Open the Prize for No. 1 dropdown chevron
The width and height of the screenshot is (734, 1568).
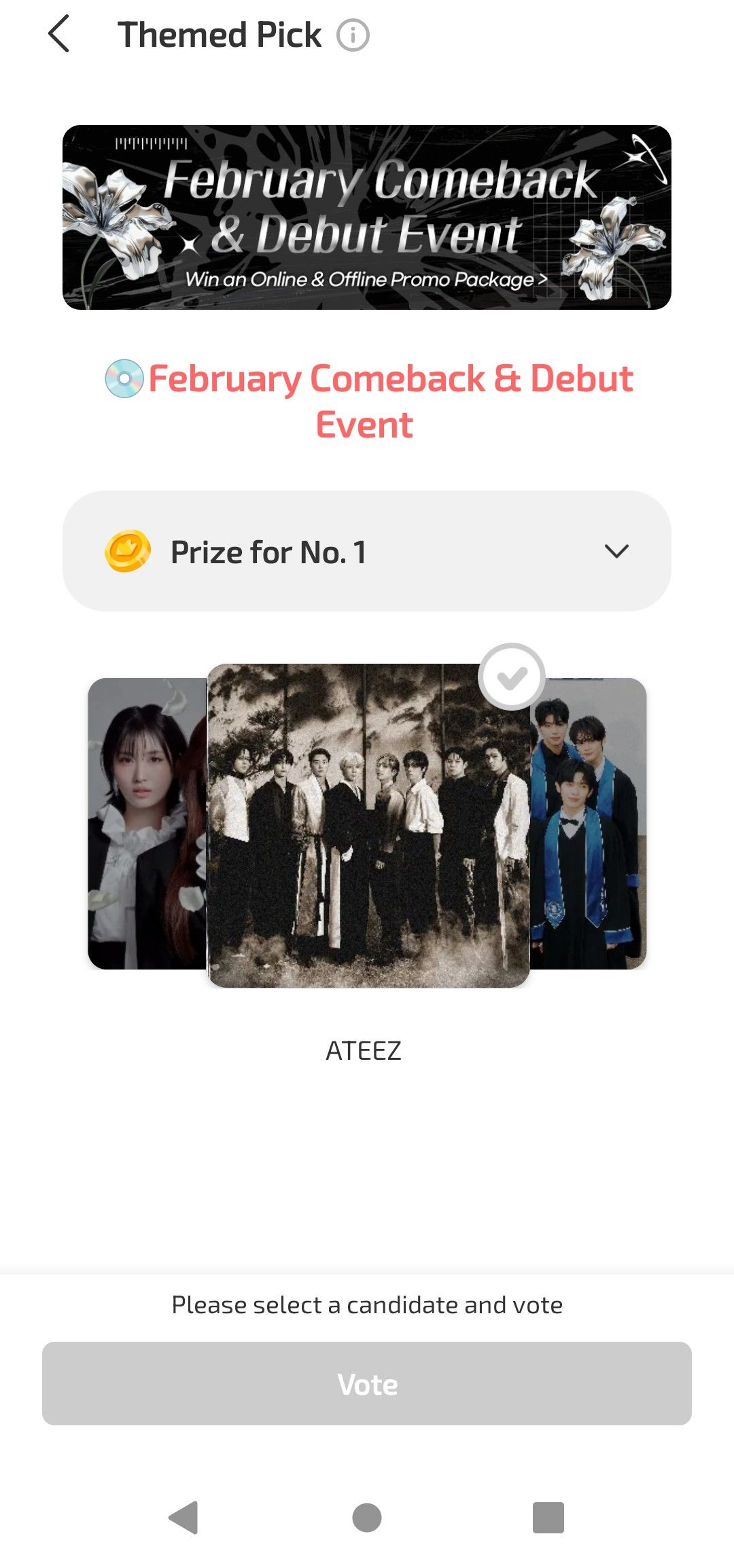(617, 552)
